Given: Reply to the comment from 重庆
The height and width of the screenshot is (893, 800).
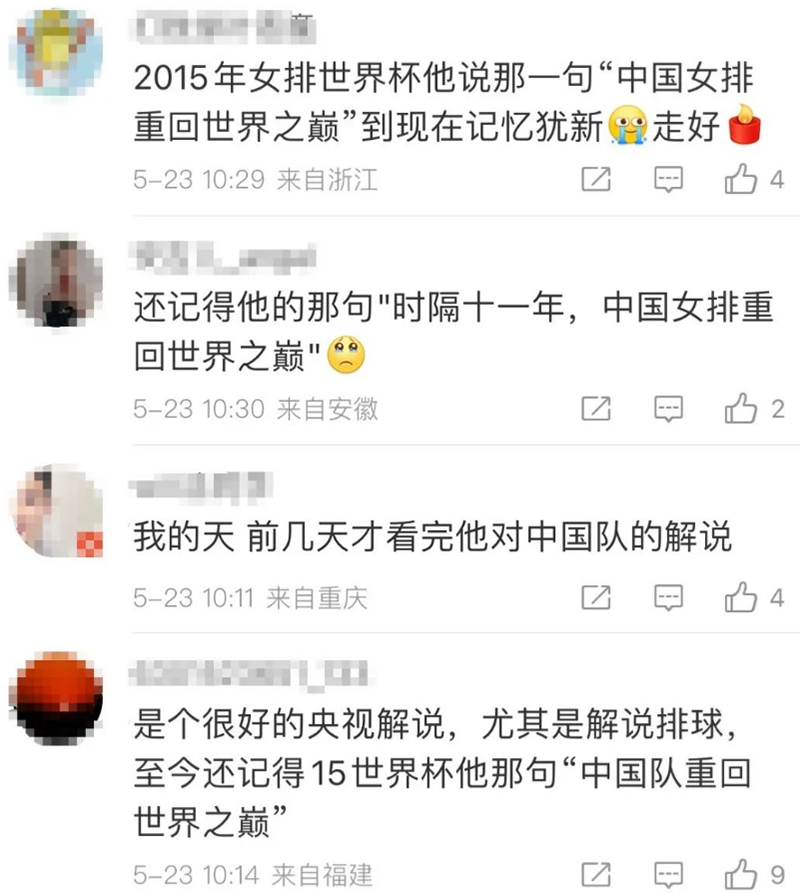Looking at the screenshot, I should [668, 599].
